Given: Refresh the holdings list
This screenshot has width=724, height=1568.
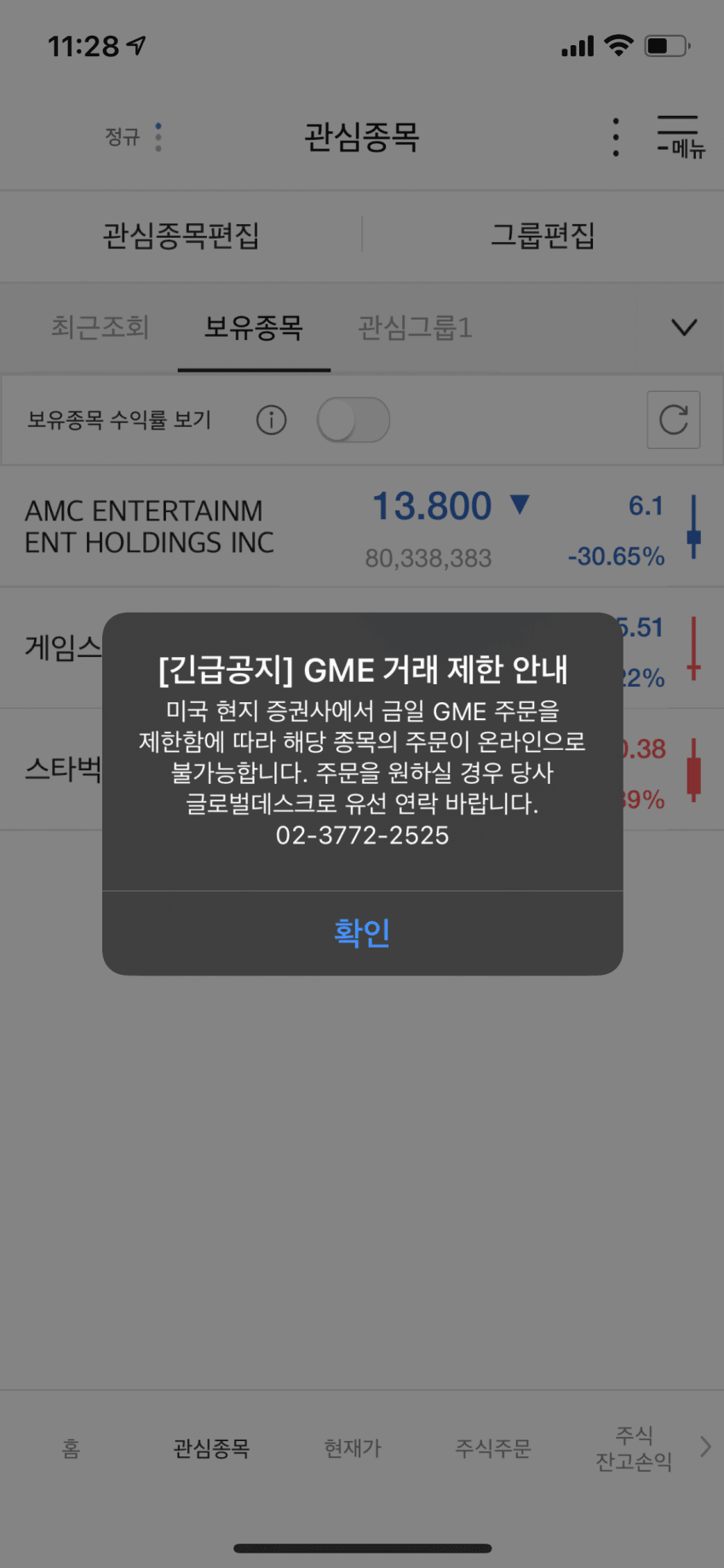Looking at the screenshot, I should (x=673, y=419).
